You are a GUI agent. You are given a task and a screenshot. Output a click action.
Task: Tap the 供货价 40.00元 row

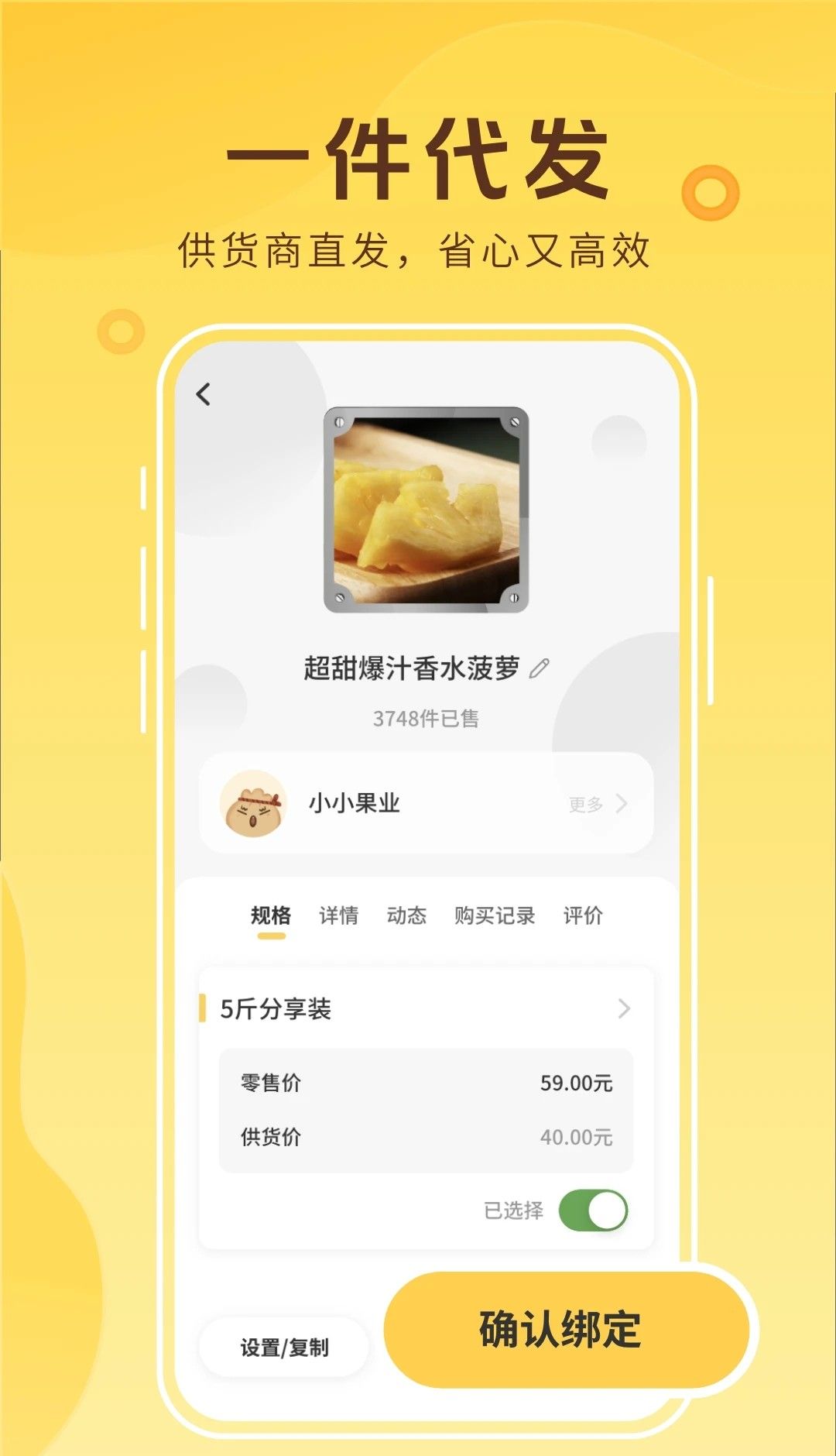coord(426,1137)
